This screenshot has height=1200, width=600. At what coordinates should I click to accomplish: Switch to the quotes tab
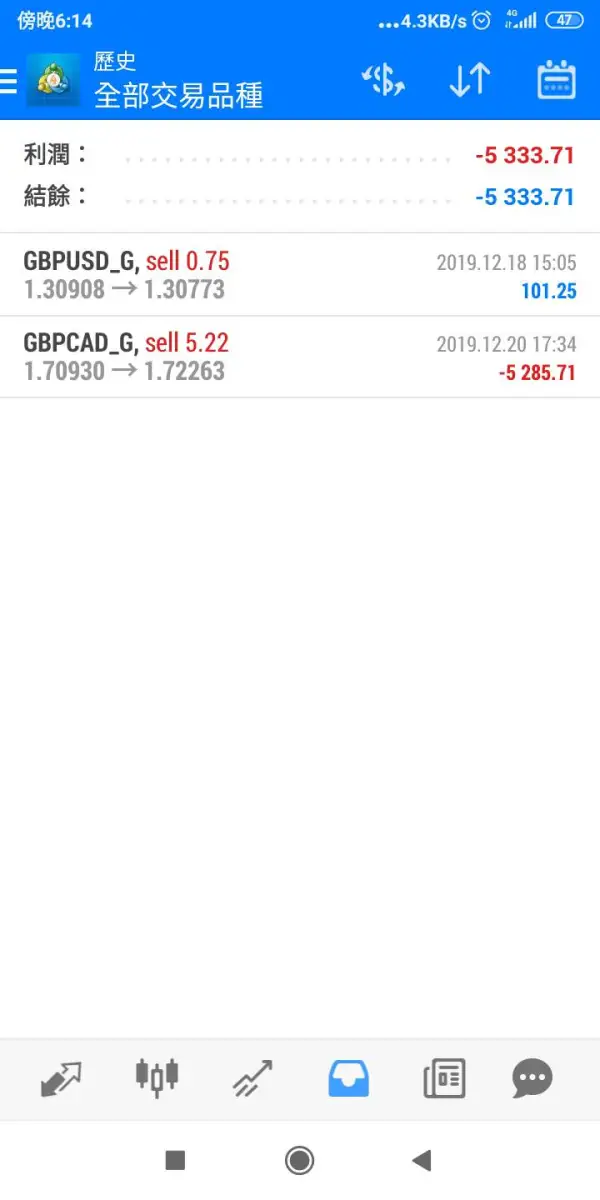[x=61, y=1078]
